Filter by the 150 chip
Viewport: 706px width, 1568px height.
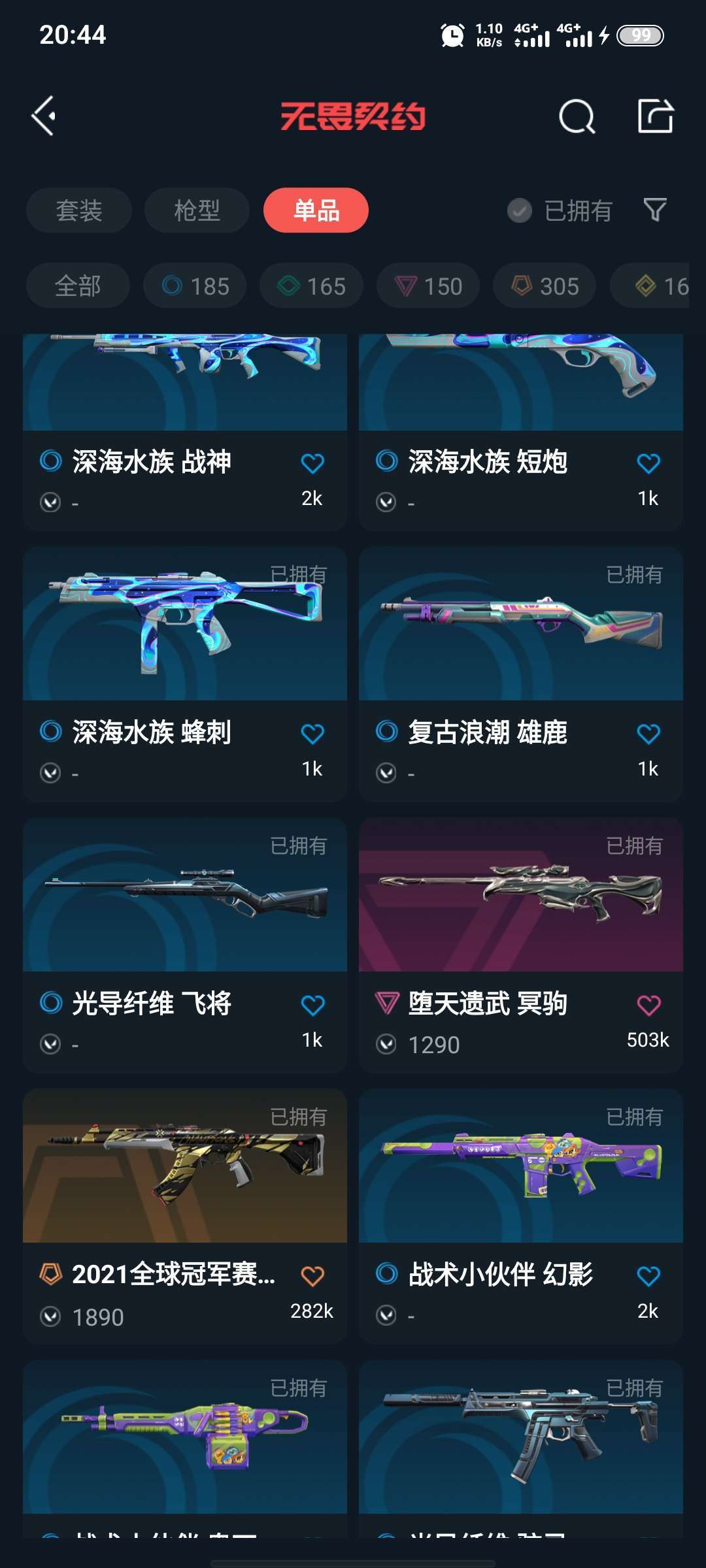pyautogui.click(x=428, y=286)
